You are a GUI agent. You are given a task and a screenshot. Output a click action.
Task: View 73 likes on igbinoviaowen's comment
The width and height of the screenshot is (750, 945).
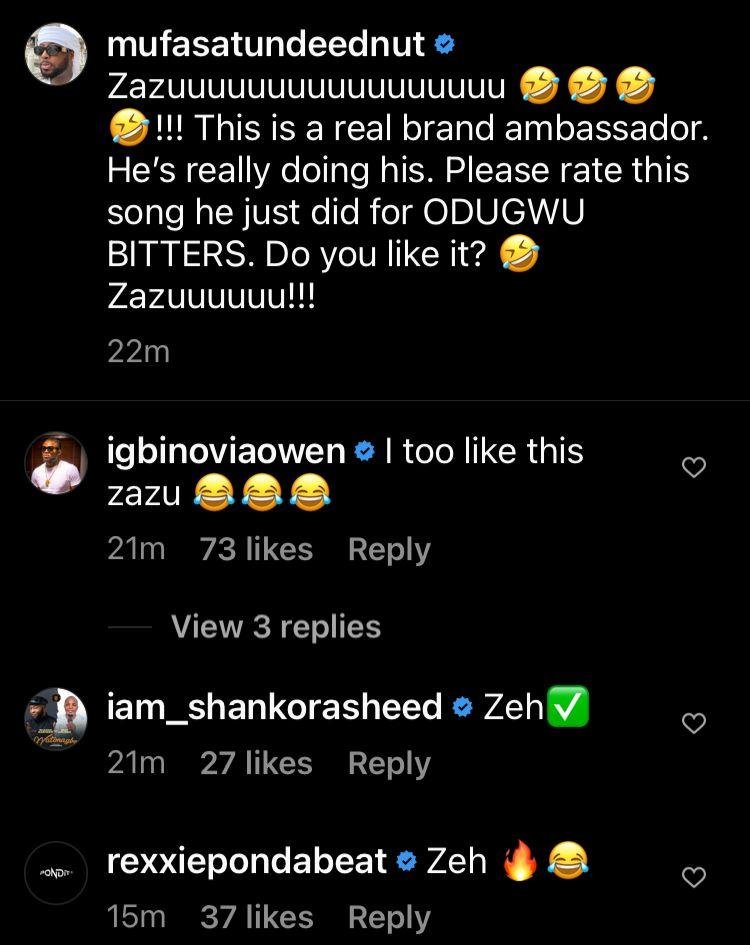click(x=256, y=549)
